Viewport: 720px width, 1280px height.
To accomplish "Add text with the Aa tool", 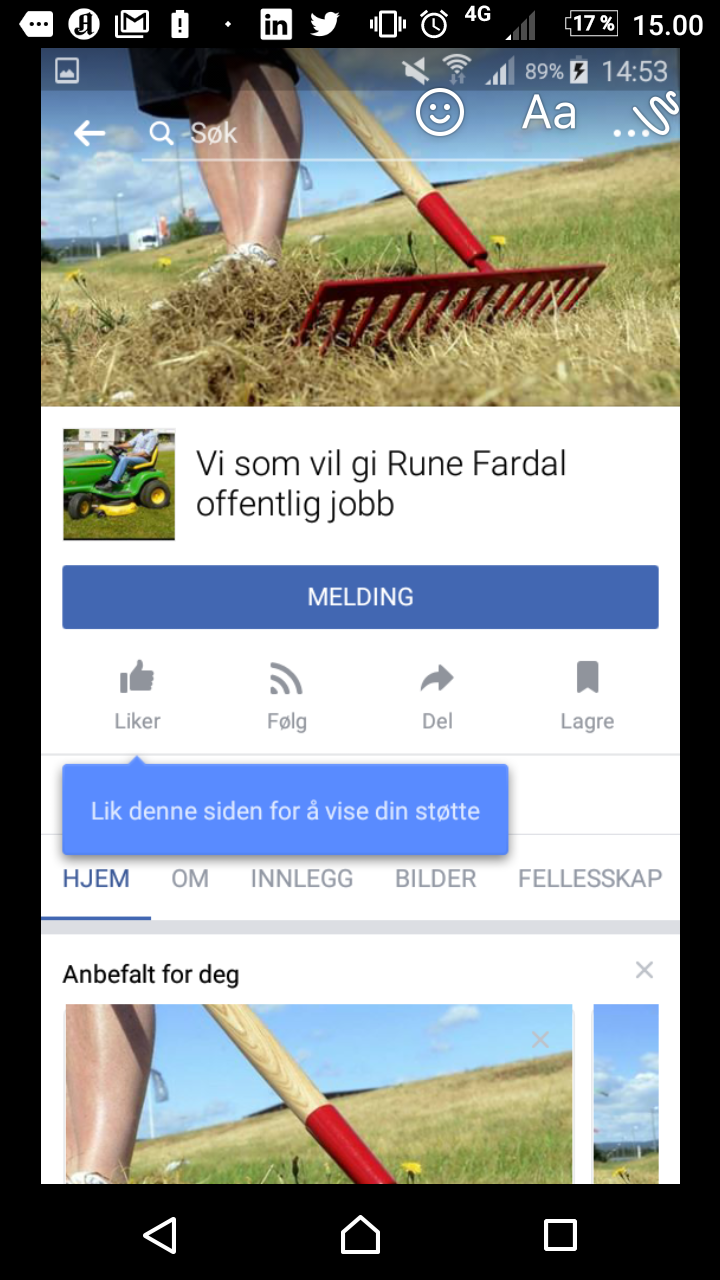I will pos(549,113).
